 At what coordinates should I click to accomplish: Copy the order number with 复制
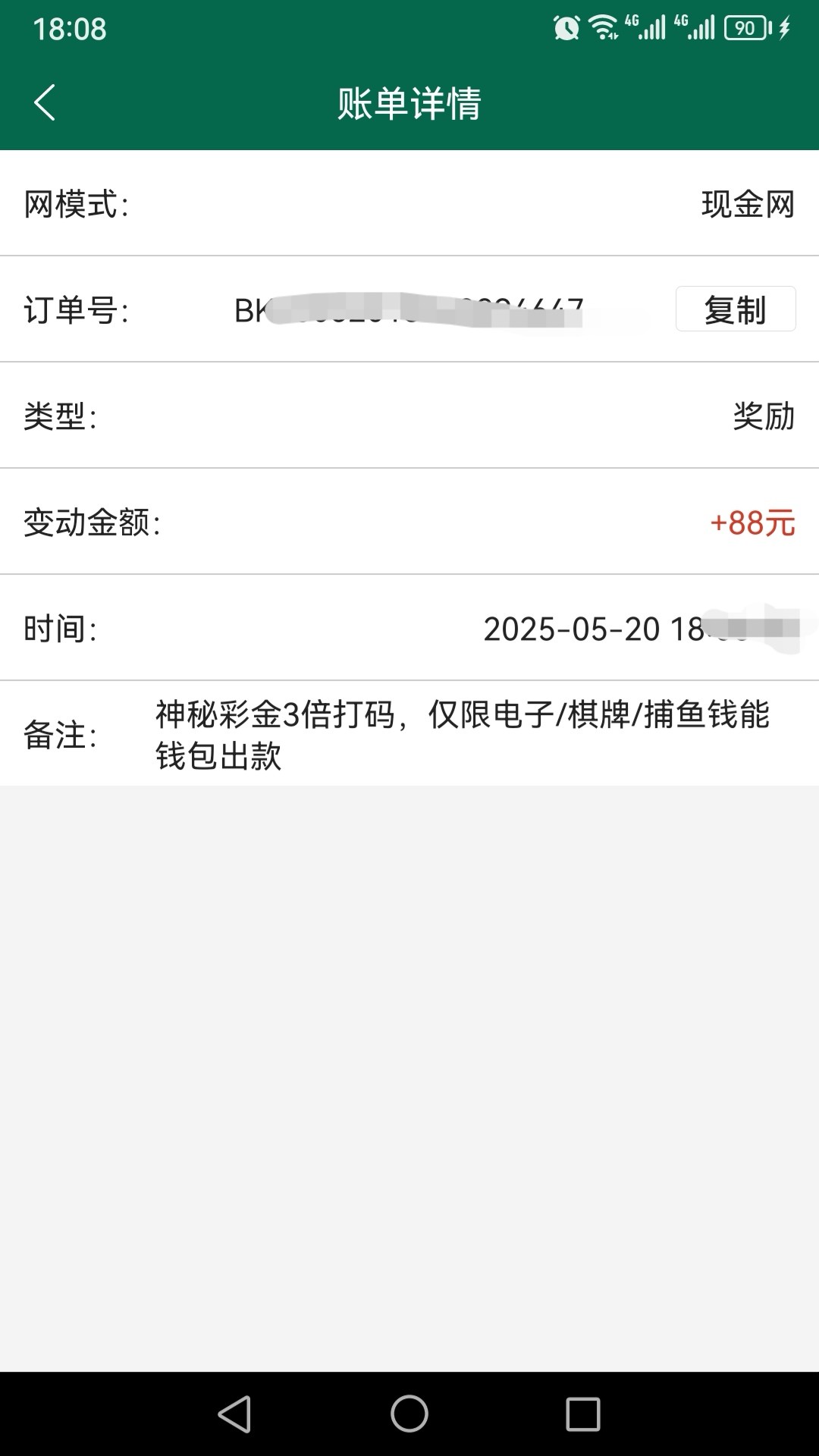coord(735,309)
